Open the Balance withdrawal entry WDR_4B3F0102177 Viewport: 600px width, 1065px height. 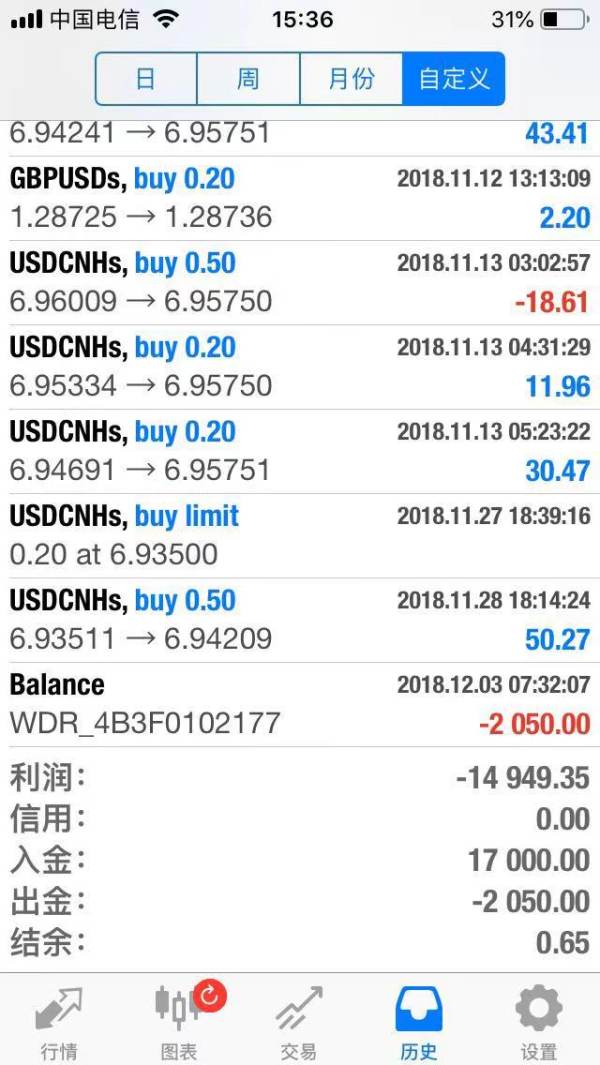coord(300,703)
